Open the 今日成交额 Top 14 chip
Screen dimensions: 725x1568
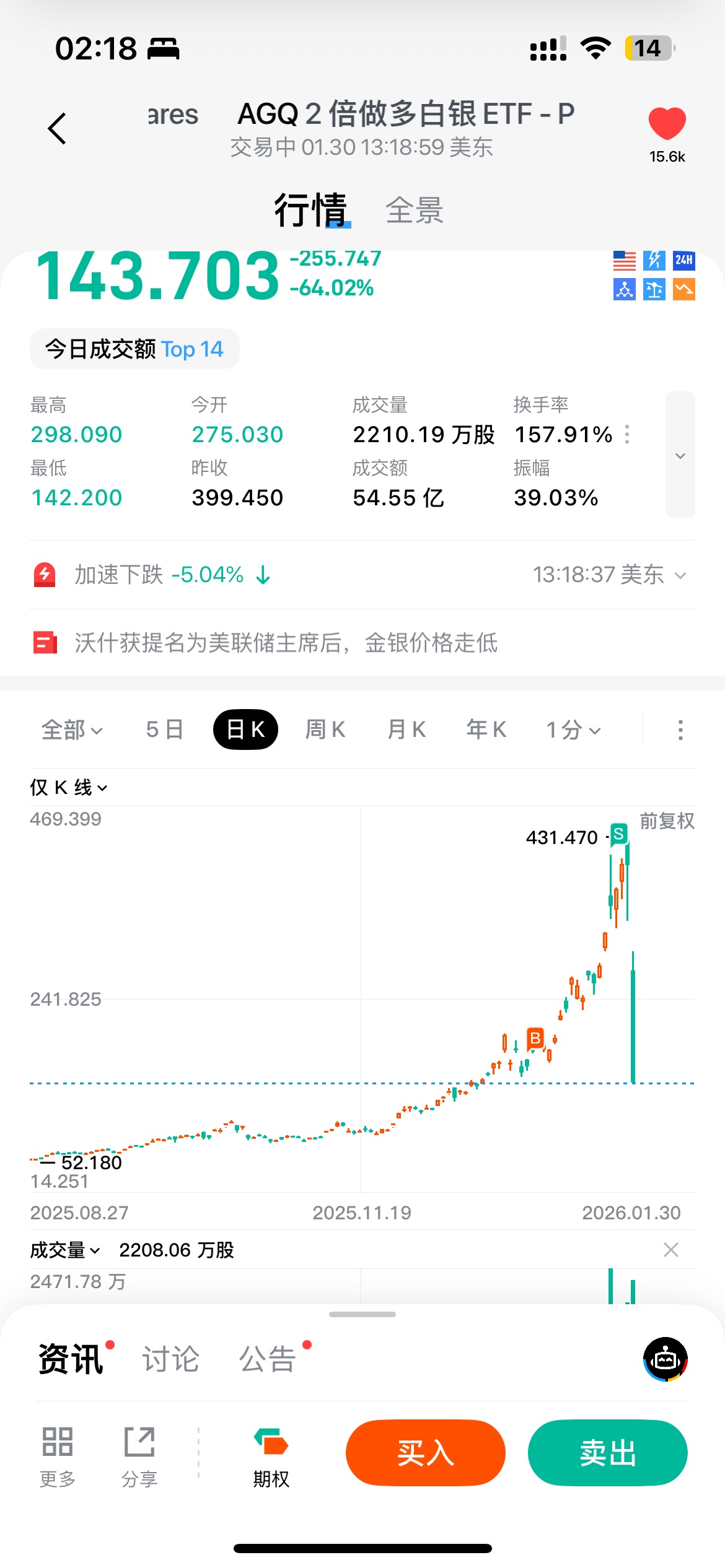(134, 349)
